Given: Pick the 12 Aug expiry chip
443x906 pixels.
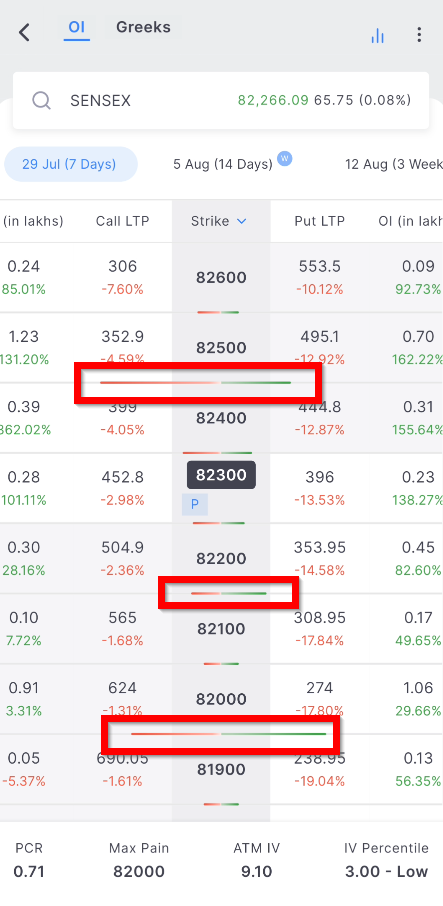Looking at the screenshot, I should coord(394,164).
